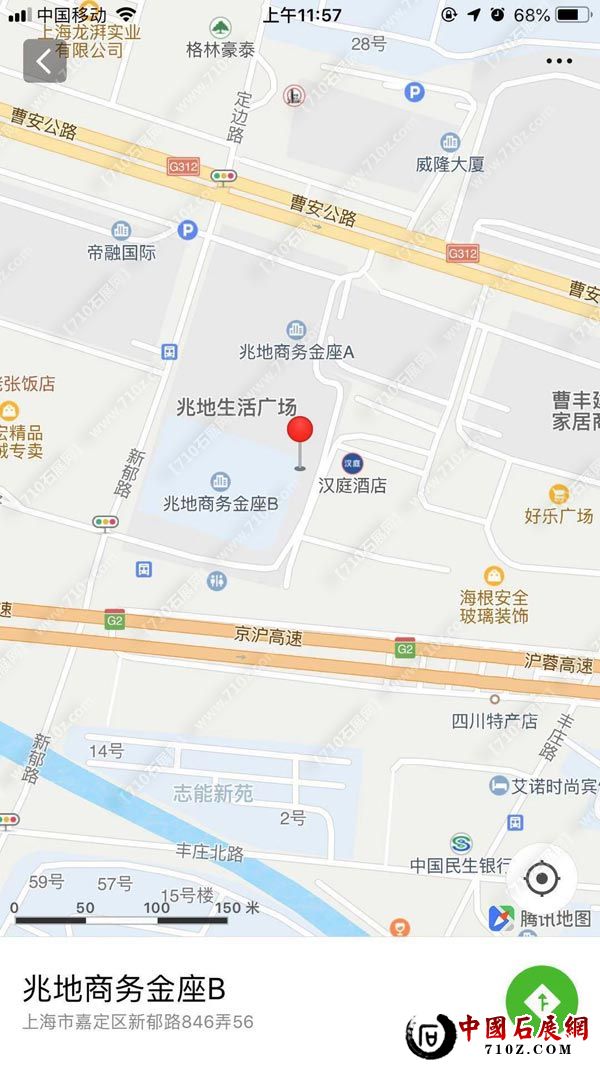This screenshot has width=600, height=1067.
Task: Tap the red pin marker
Action: point(300,431)
